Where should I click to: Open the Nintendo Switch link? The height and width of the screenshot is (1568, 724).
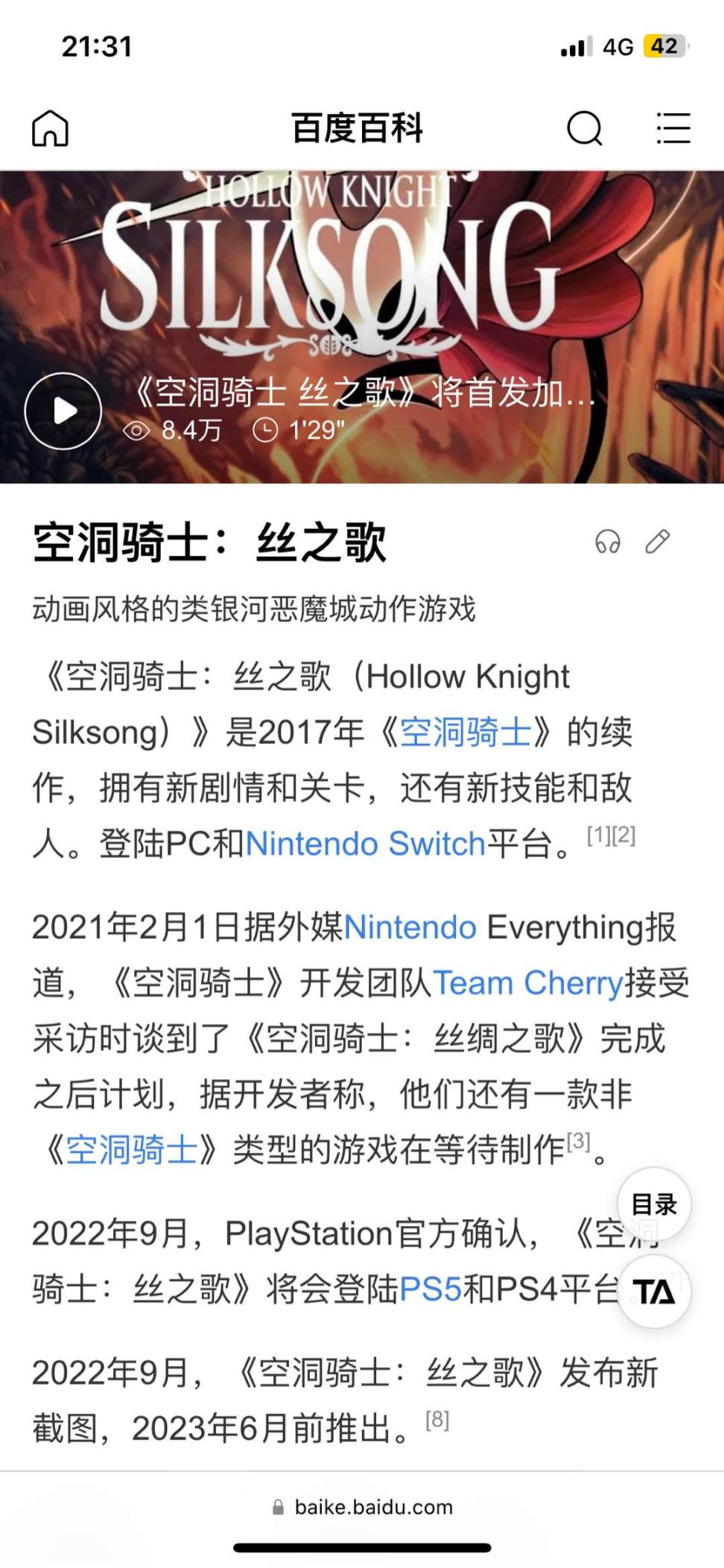click(x=365, y=844)
